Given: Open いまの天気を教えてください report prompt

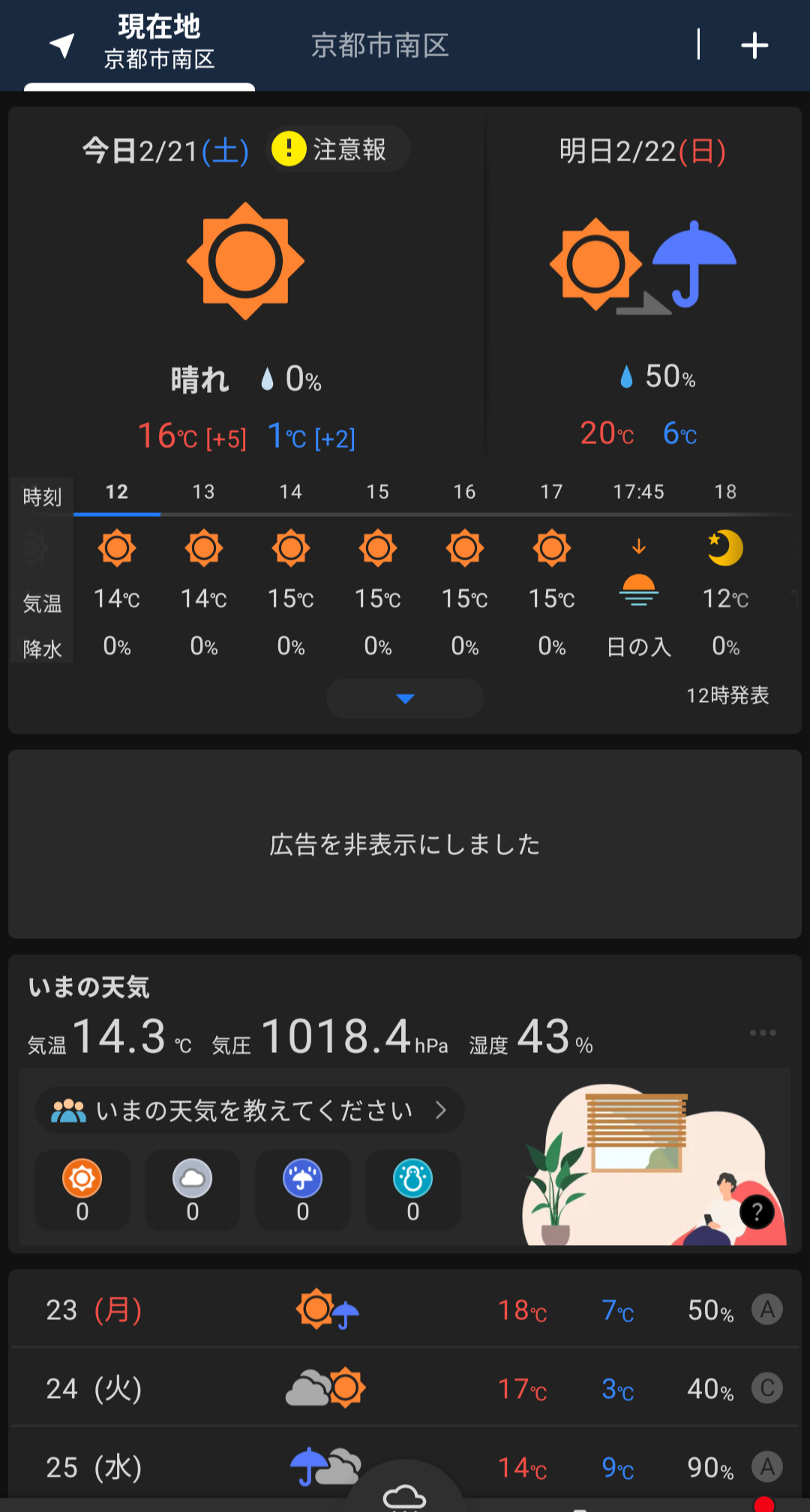Looking at the screenshot, I should pyautogui.click(x=250, y=1110).
